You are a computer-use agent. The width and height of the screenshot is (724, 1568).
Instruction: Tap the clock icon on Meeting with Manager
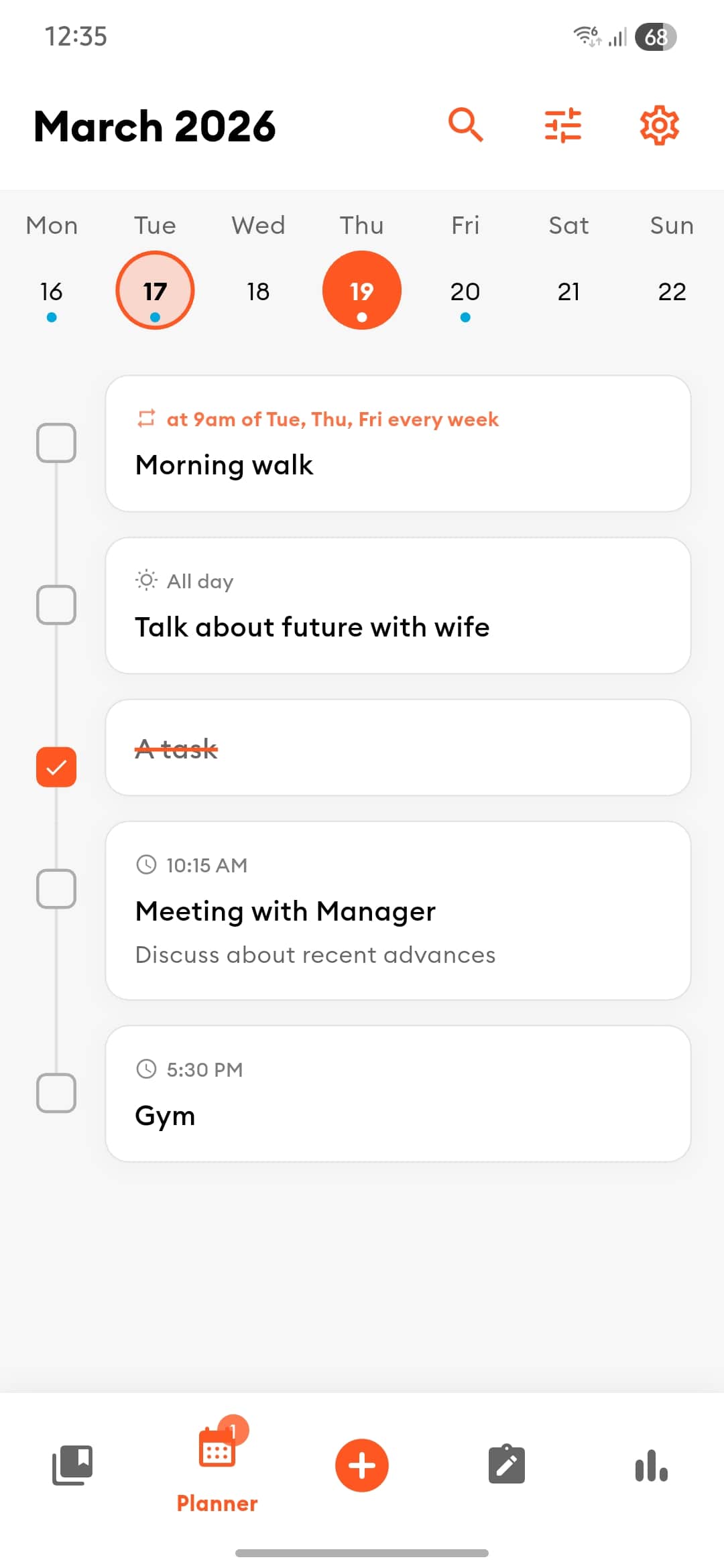point(147,864)
